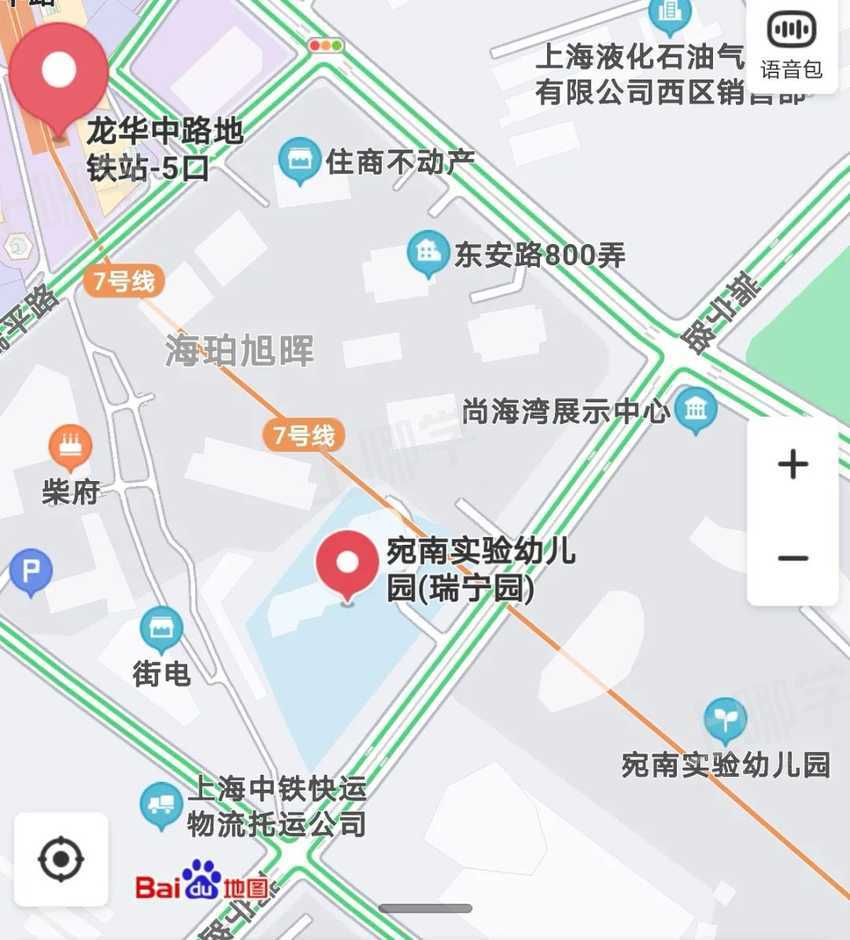Open the 上海液化石油气 company marker
Image resolution: width=850 pixels, height=940 pixels.
click(669, 15)
